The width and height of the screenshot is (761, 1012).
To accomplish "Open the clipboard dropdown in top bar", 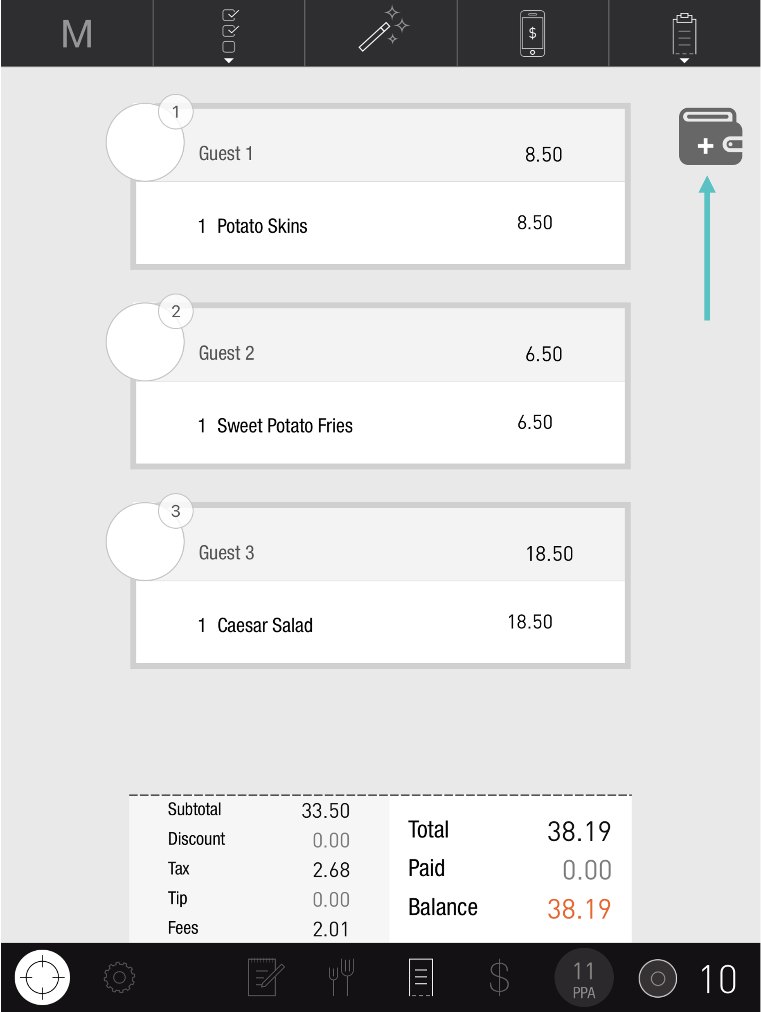I will [685, 36].
